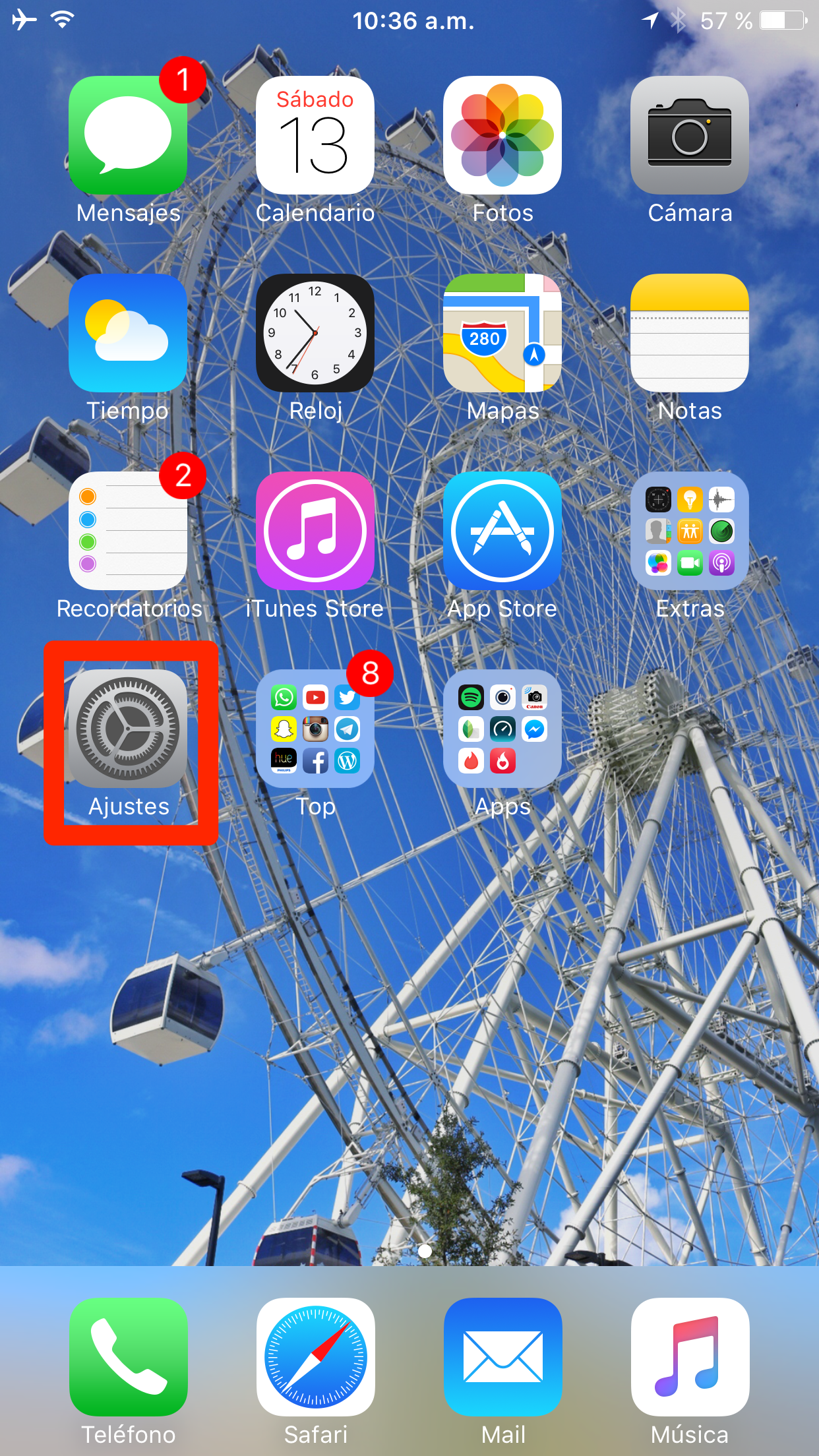Viewport: 819px width, 1456px height.
Task: Launch the Música app
Action: click(x=690, y=1356)
